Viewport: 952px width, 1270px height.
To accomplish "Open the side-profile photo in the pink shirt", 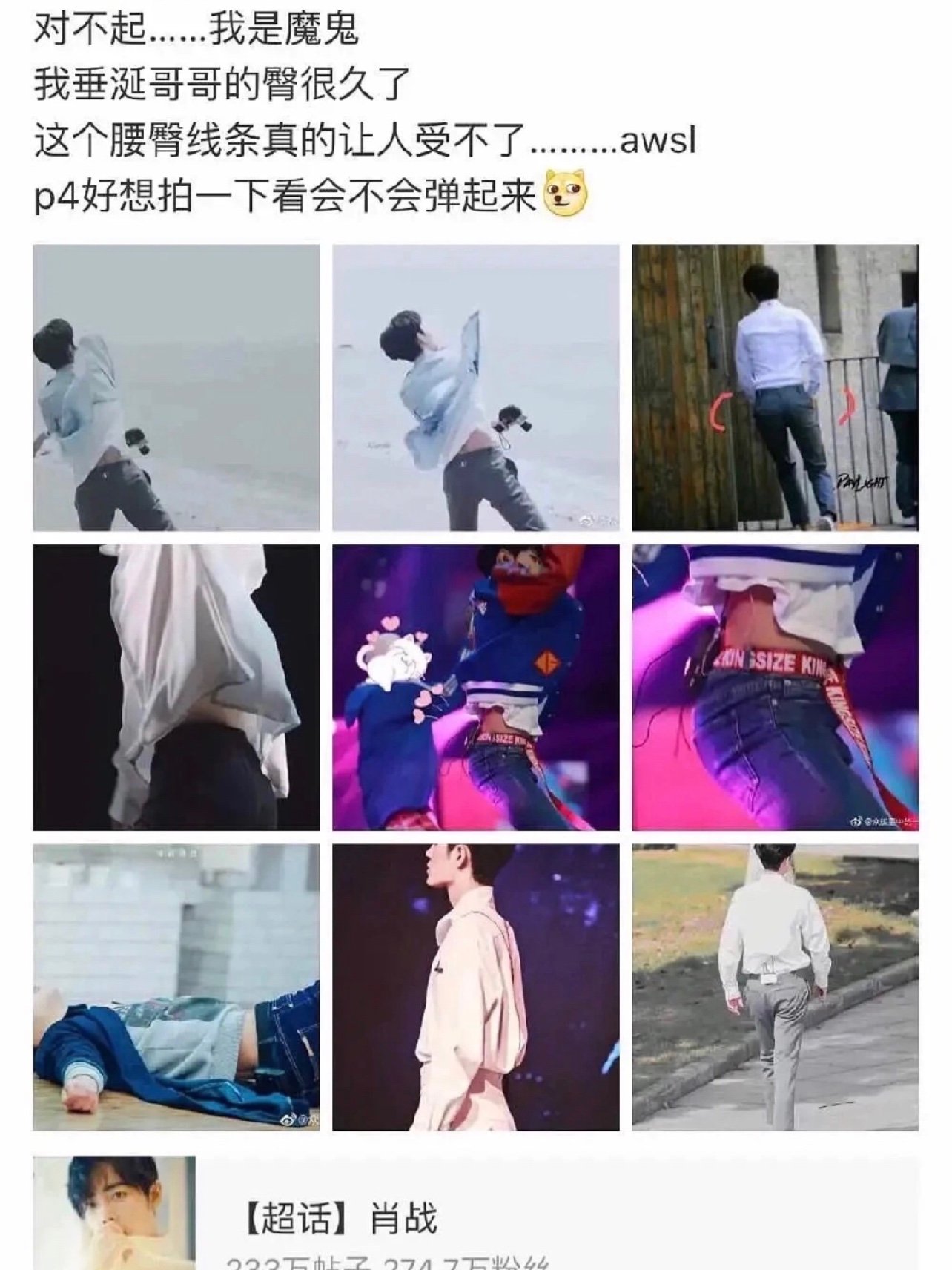I will (x=475, y=987).
